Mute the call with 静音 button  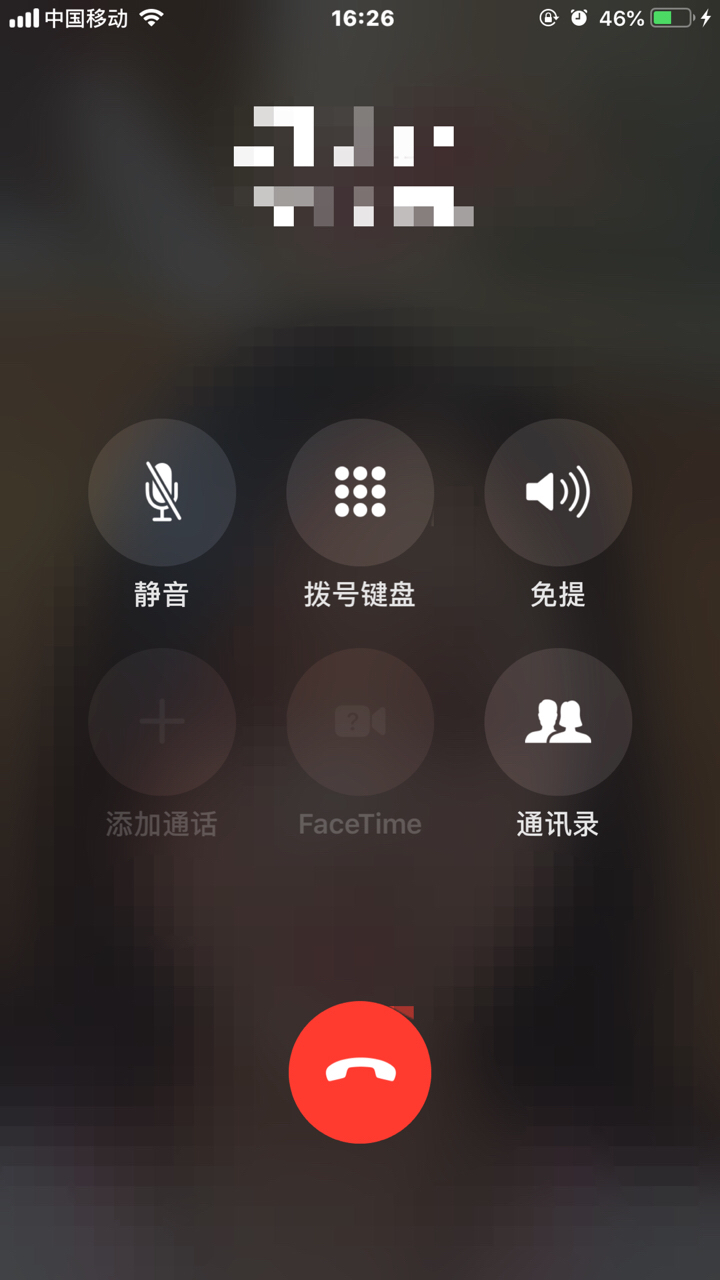click(x=162, y=492)
